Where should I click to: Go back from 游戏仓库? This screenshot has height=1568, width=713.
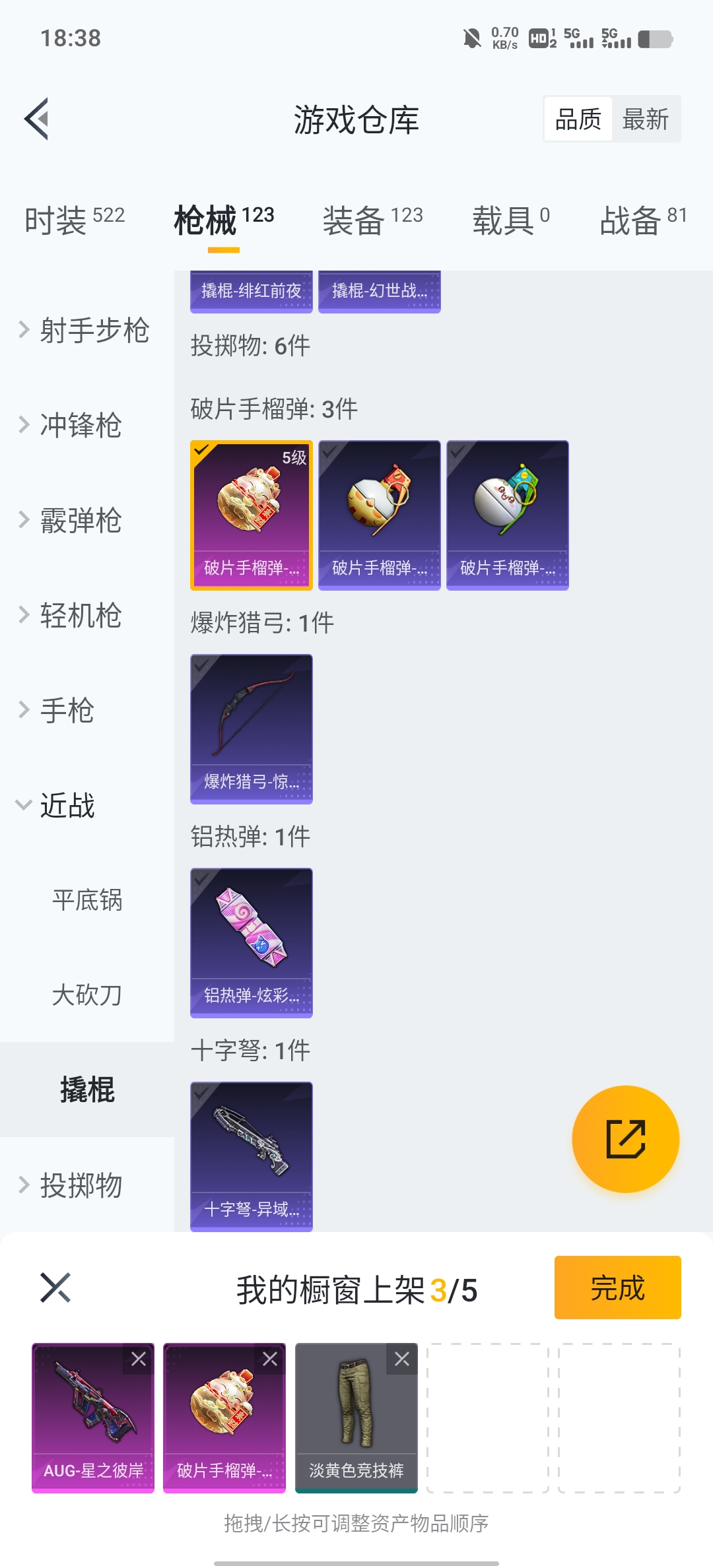click(x=37, y=119)
